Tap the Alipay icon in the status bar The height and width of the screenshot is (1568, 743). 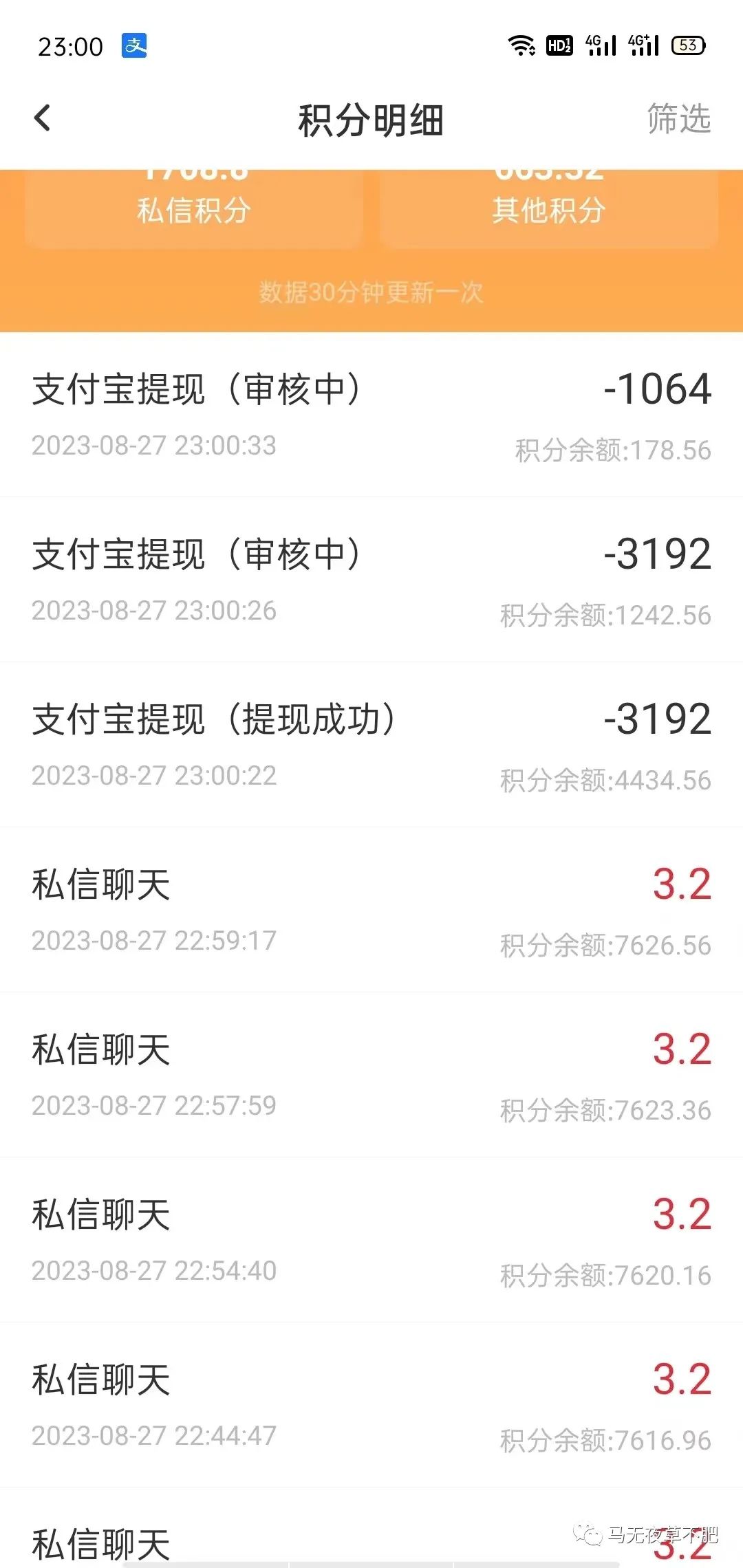pos(133,45)
